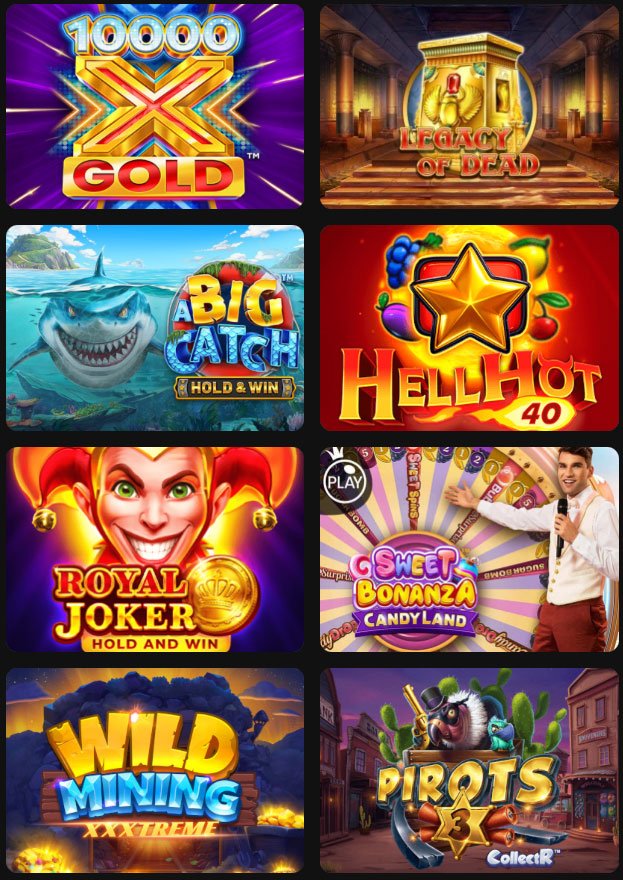Tap the Pirots 3 game tile
The width and height of the screenshot is (623, 880).
[469, 770]
